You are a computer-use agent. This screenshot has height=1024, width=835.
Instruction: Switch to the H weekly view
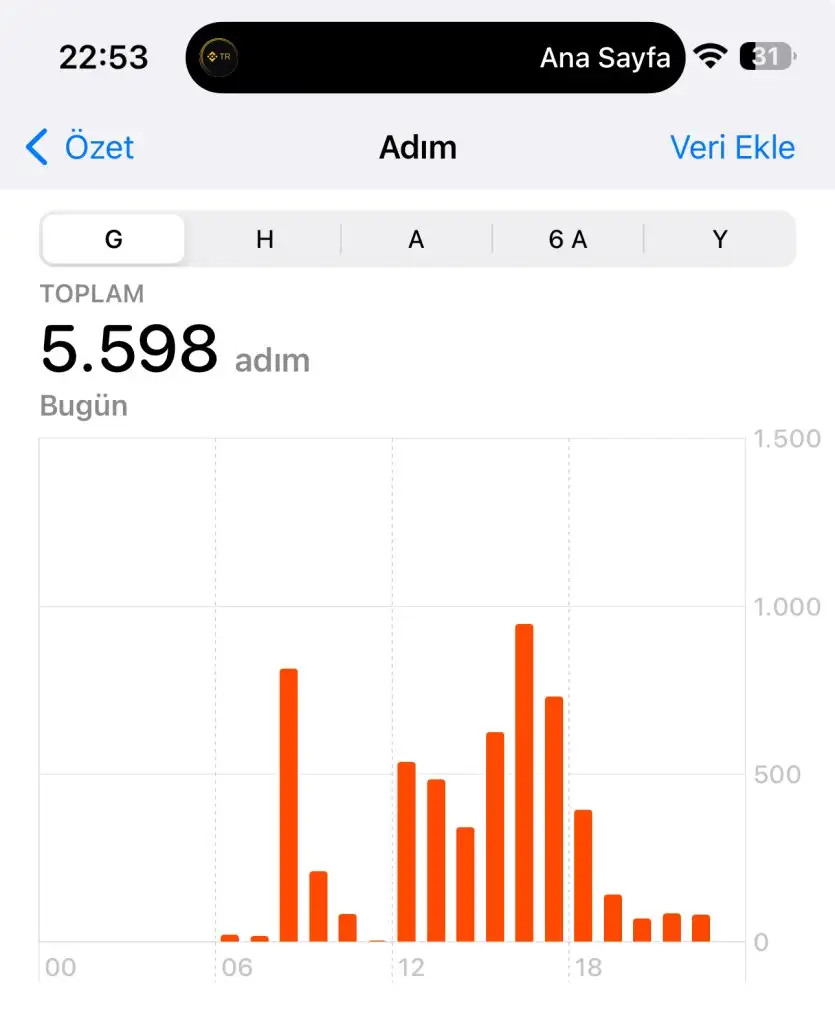coord(265,240)
